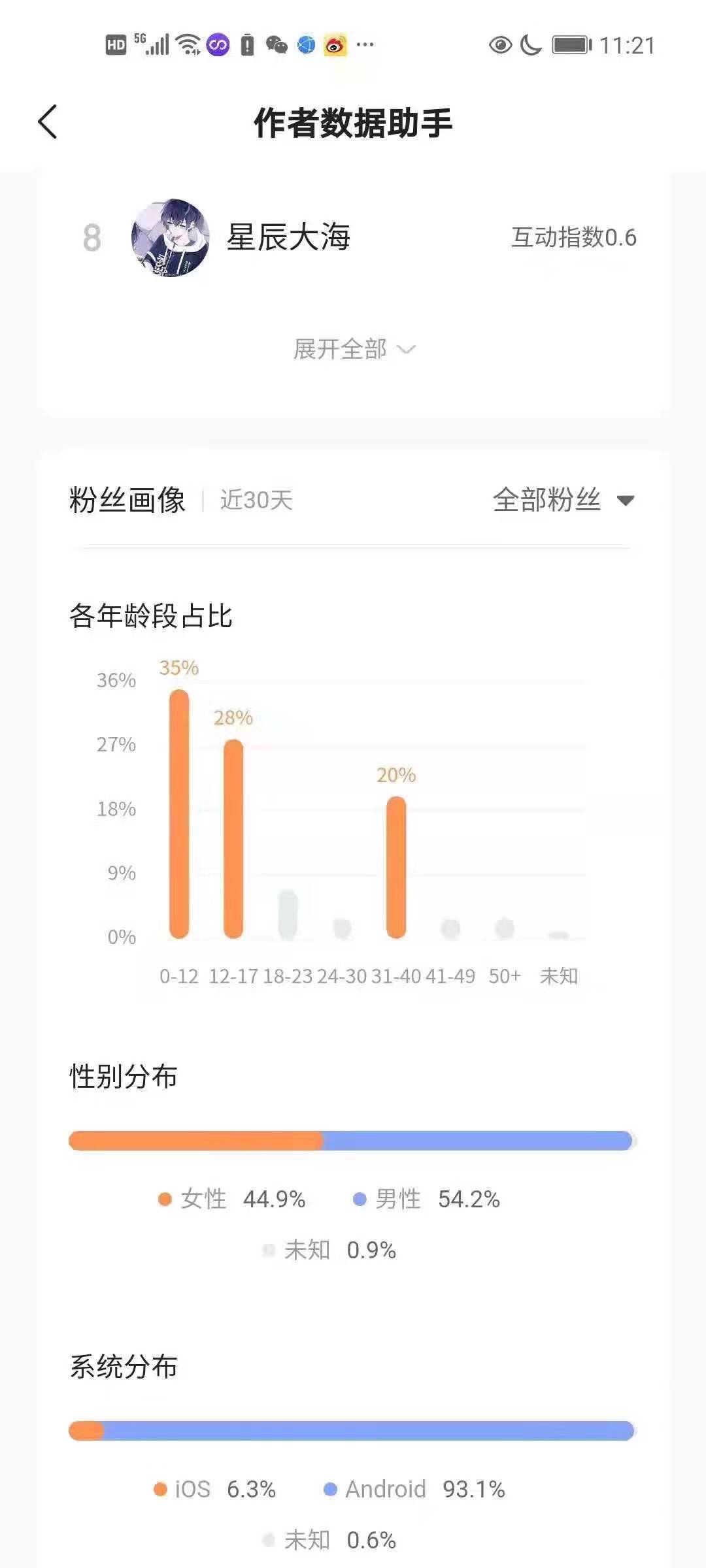Tap the status bar ellipsis to reveal more icons
The image size is (706, 1568).
coord(364,44)
